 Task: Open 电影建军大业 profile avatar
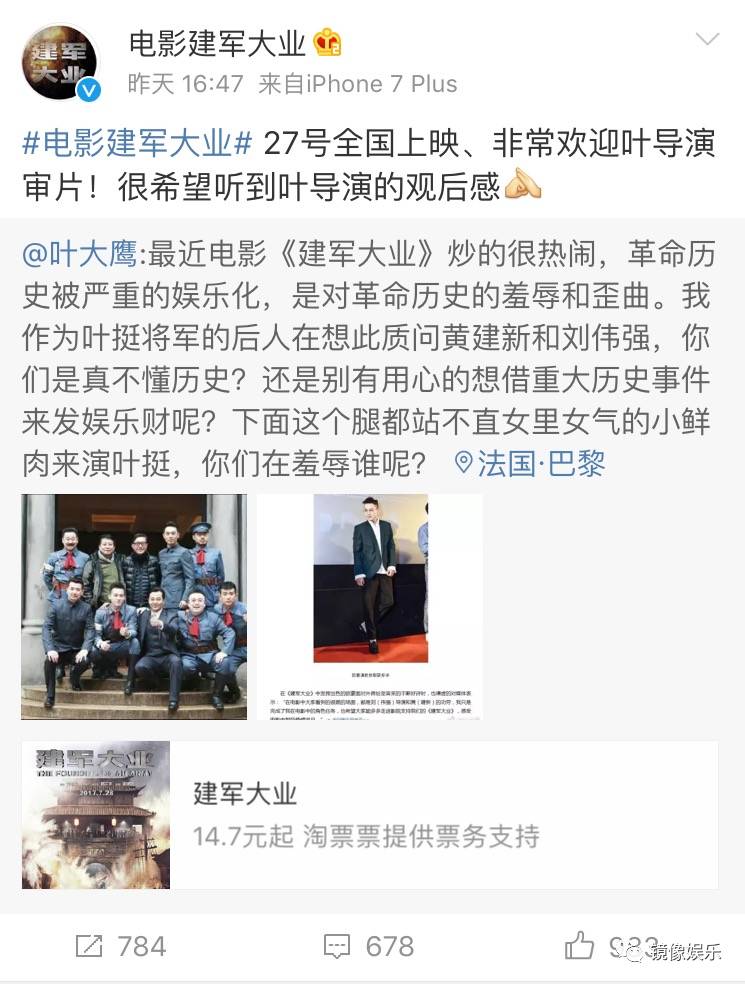tap(62, 62)
